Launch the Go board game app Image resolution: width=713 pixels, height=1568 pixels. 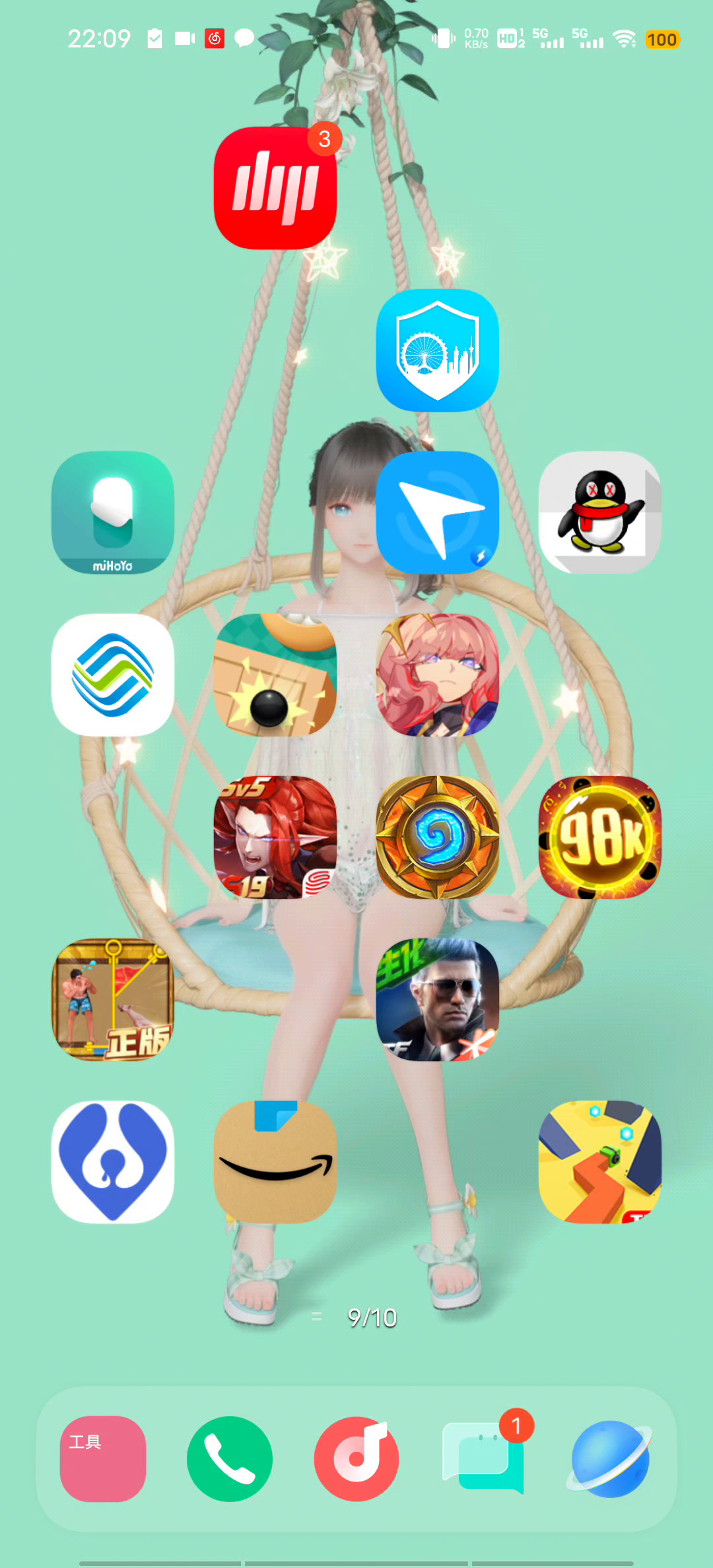pos(275,675)
